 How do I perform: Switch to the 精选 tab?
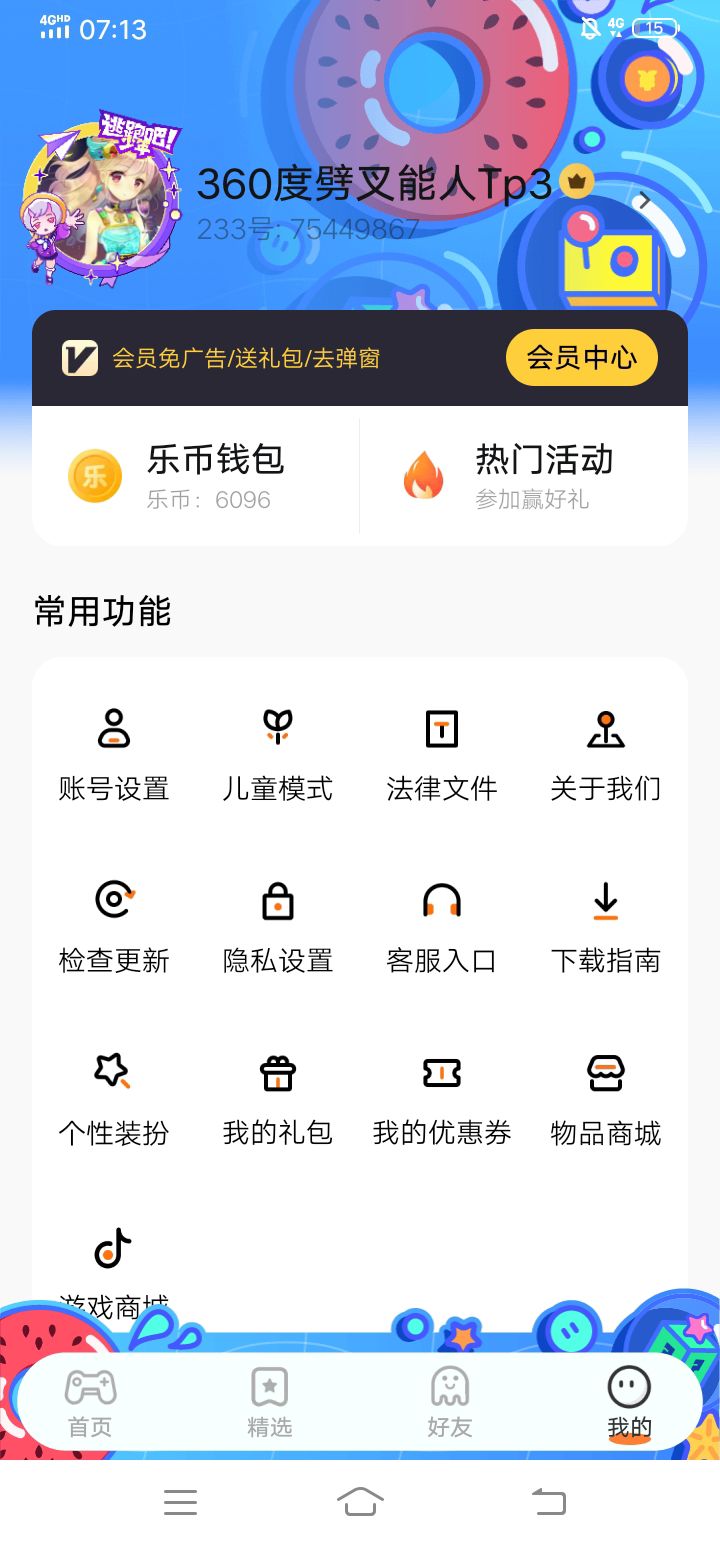tap(269, 1402)
